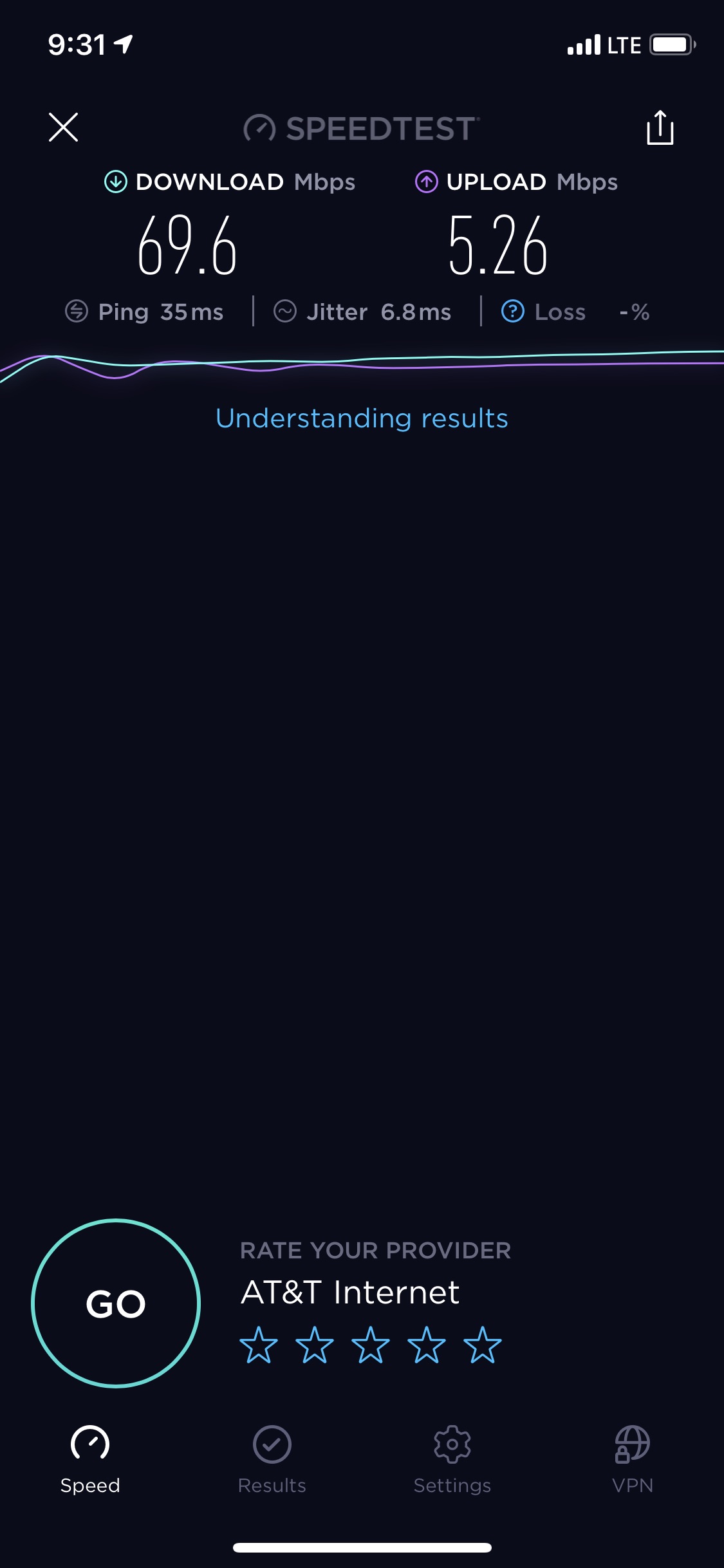Viewport: 724px width, 1568px height.
Task: Rate AT&T Internet three stars
Action: [371, 1345]
